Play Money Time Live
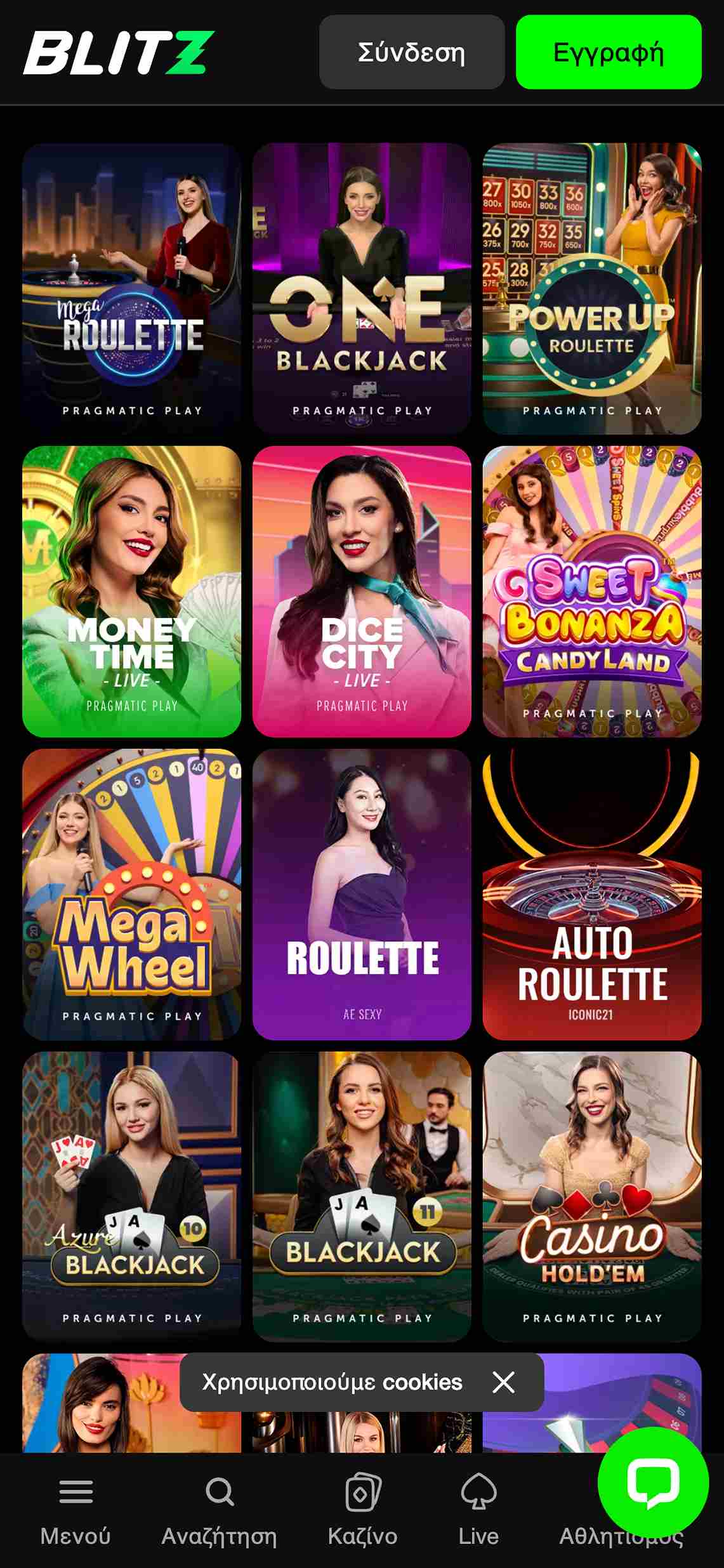Screen dimensions: 724x1568 132,591
